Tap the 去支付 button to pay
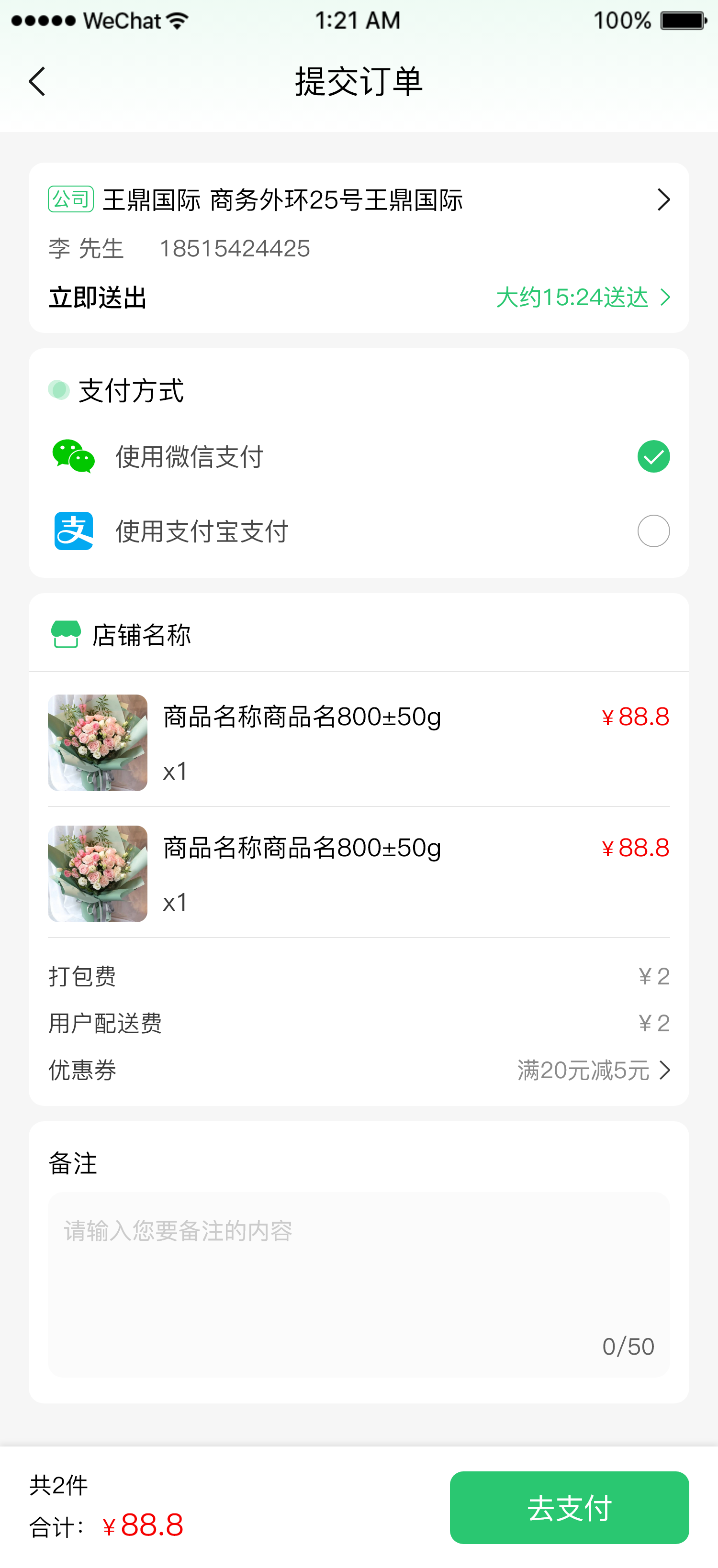The width and height of the screenshot is (718, 1568). pos(569,1507)
